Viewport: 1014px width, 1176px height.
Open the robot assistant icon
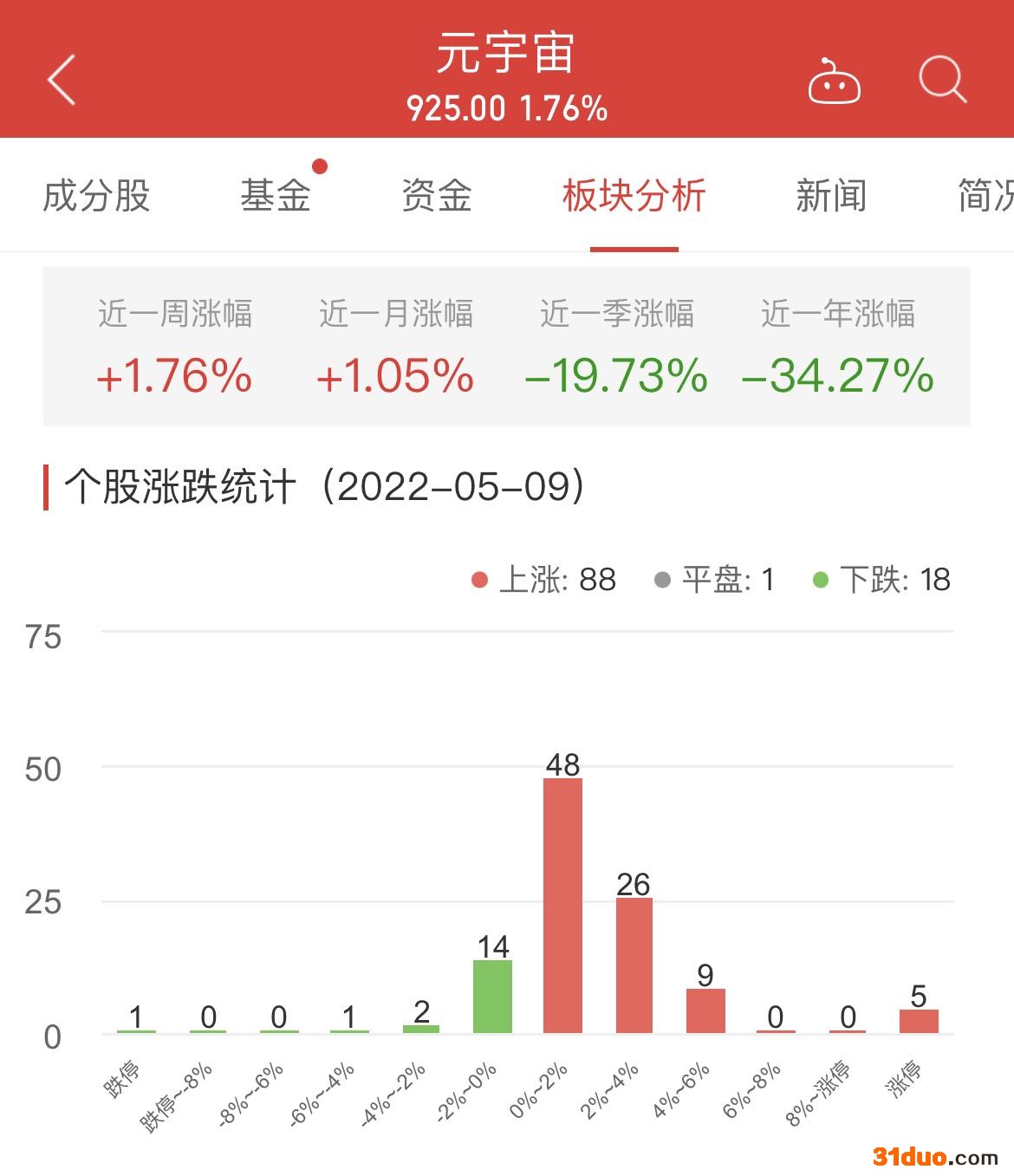click(x=834, y=82)
